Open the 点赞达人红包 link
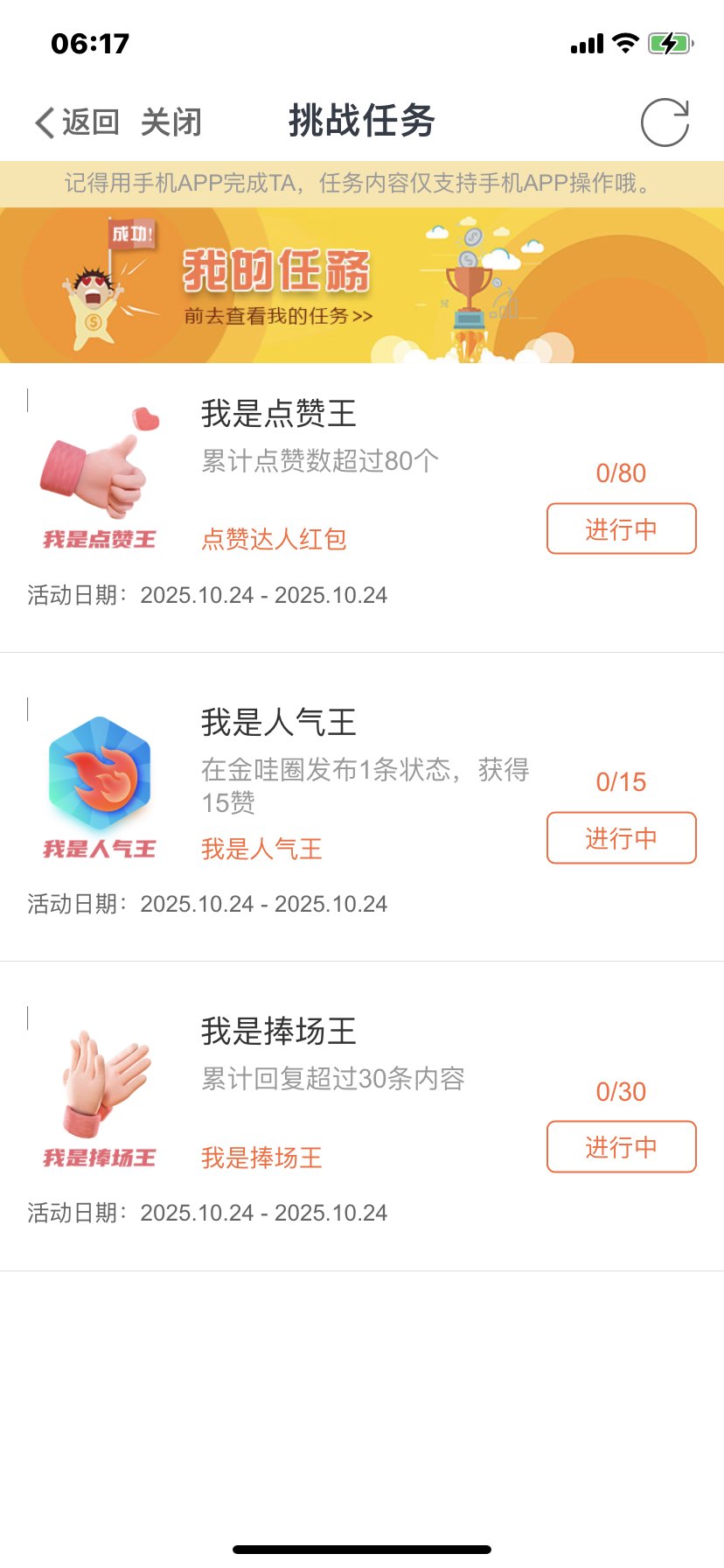Image resolution: width=724 pixels, height=1568 pixels. coord(274,539)
